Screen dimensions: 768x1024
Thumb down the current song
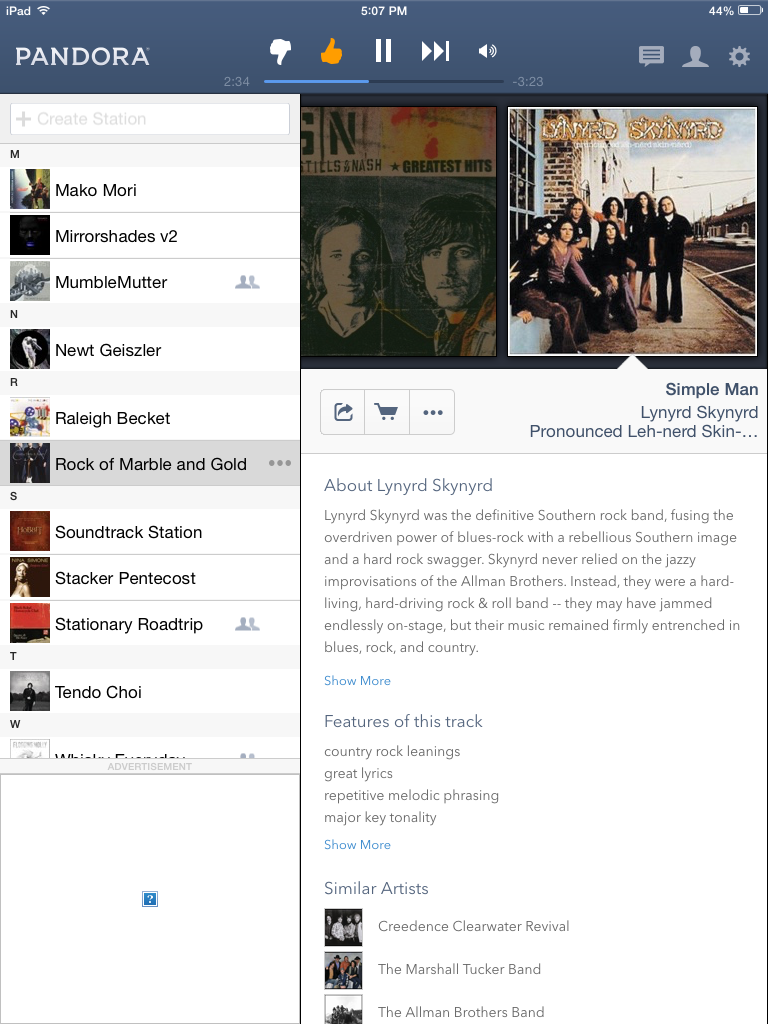(x=280, y=51)
